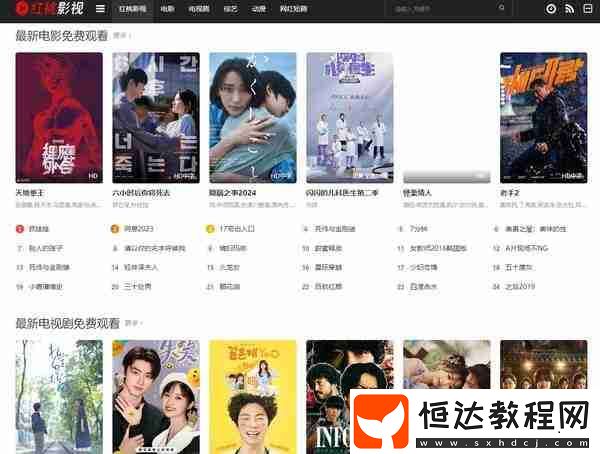
Task: Open the 天地拳王 movie poster
Action: point(59,117)
